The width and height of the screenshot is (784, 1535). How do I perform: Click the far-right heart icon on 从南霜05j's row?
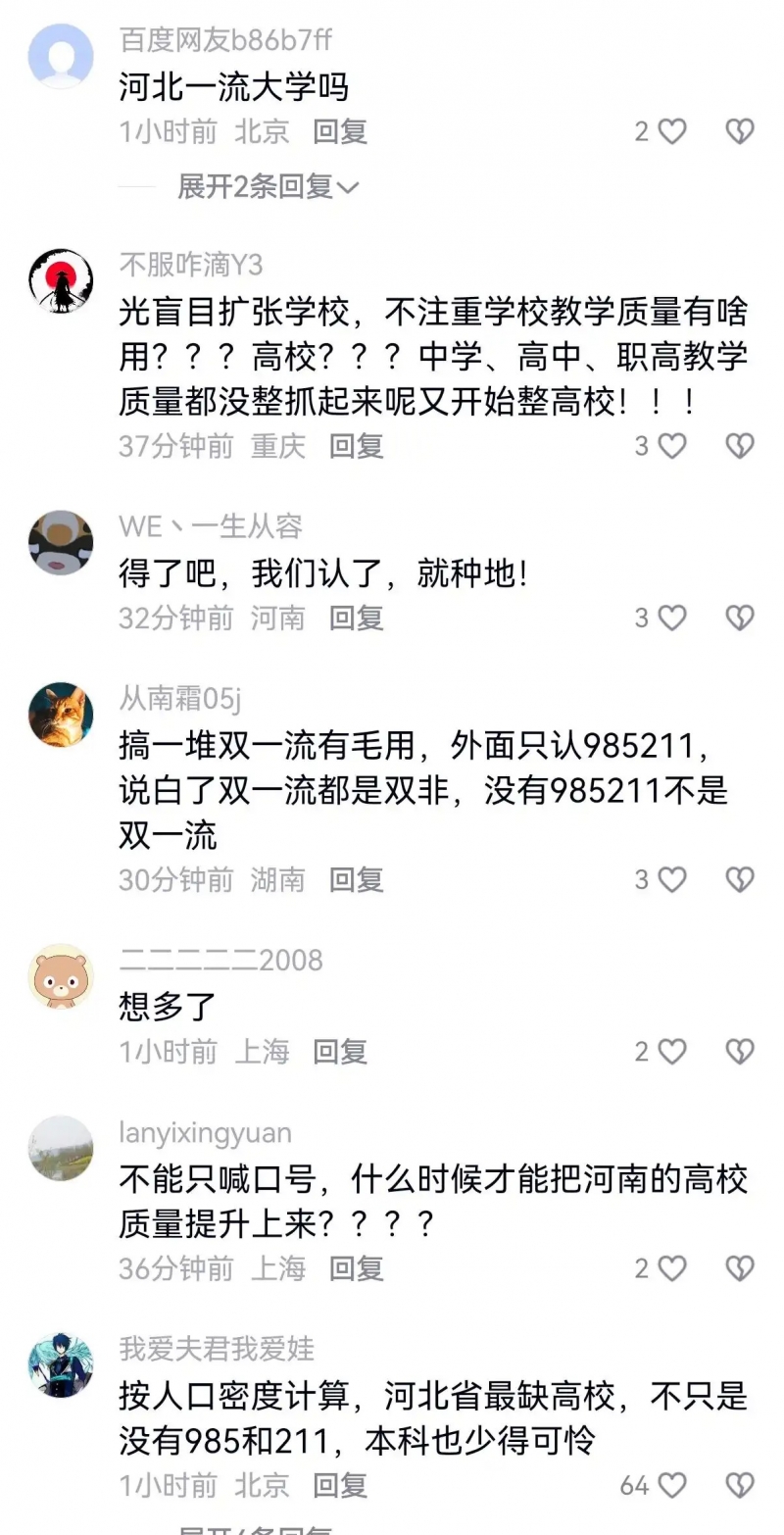coord(740,880)
